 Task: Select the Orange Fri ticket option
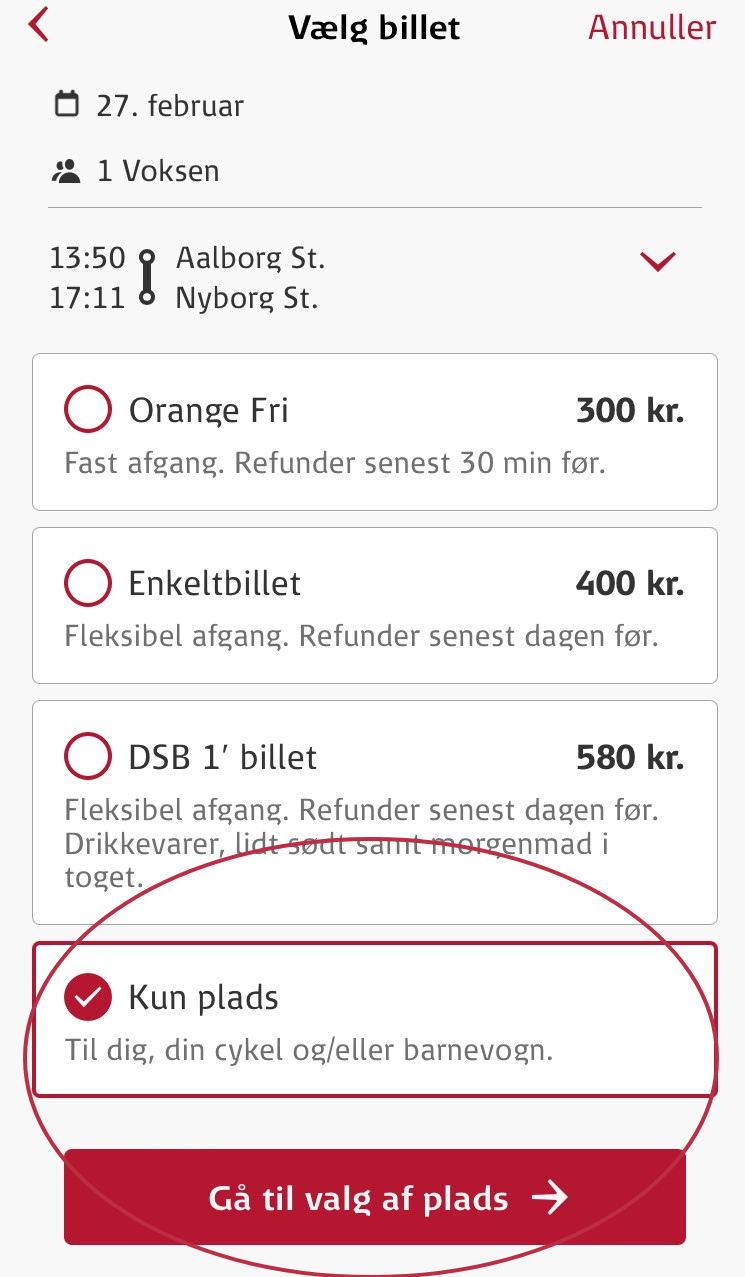87,409
